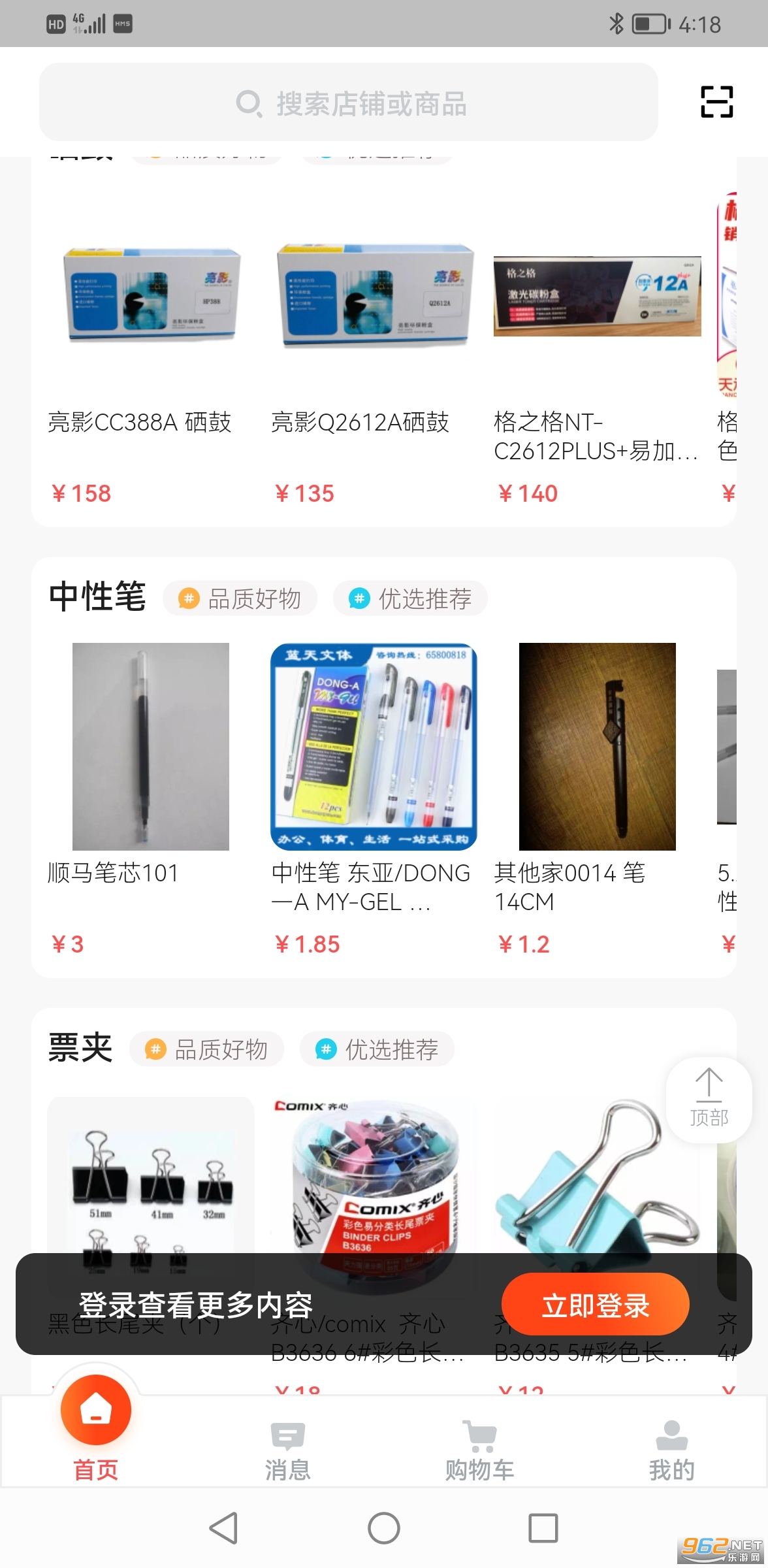Tap the system back button

point(223,1528)
